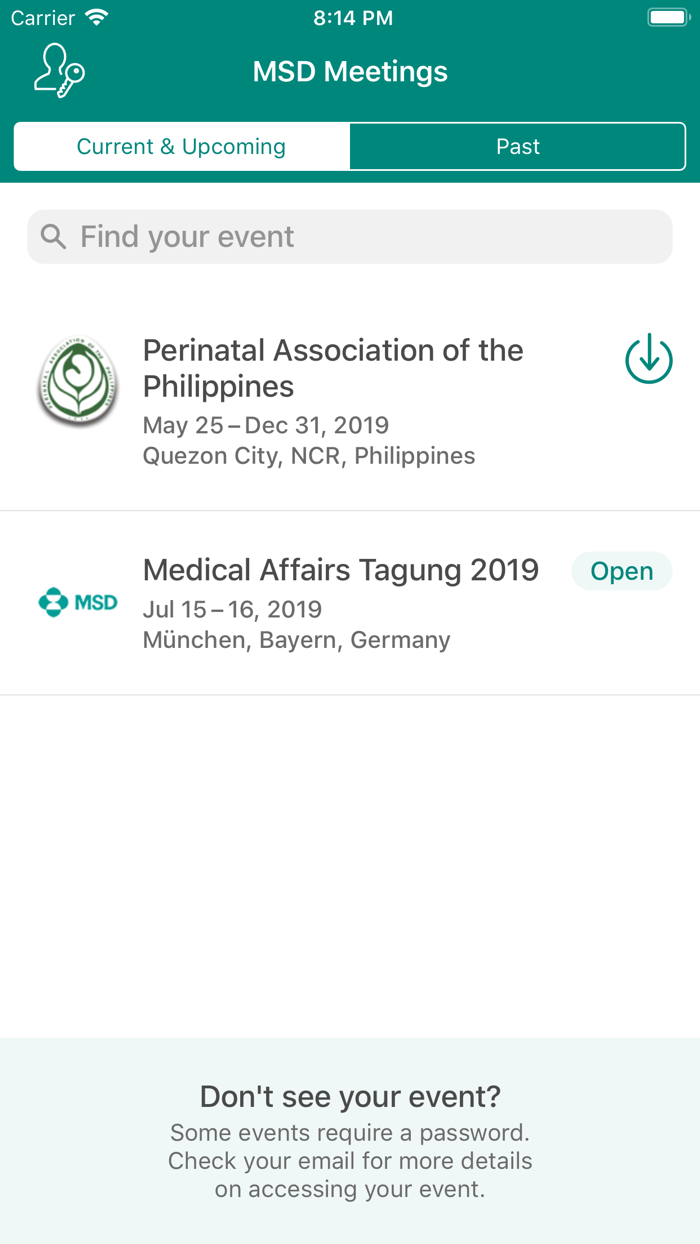Screen dimensions: 700x1244
Task: Switch to the Past tab
Action: 517,147
